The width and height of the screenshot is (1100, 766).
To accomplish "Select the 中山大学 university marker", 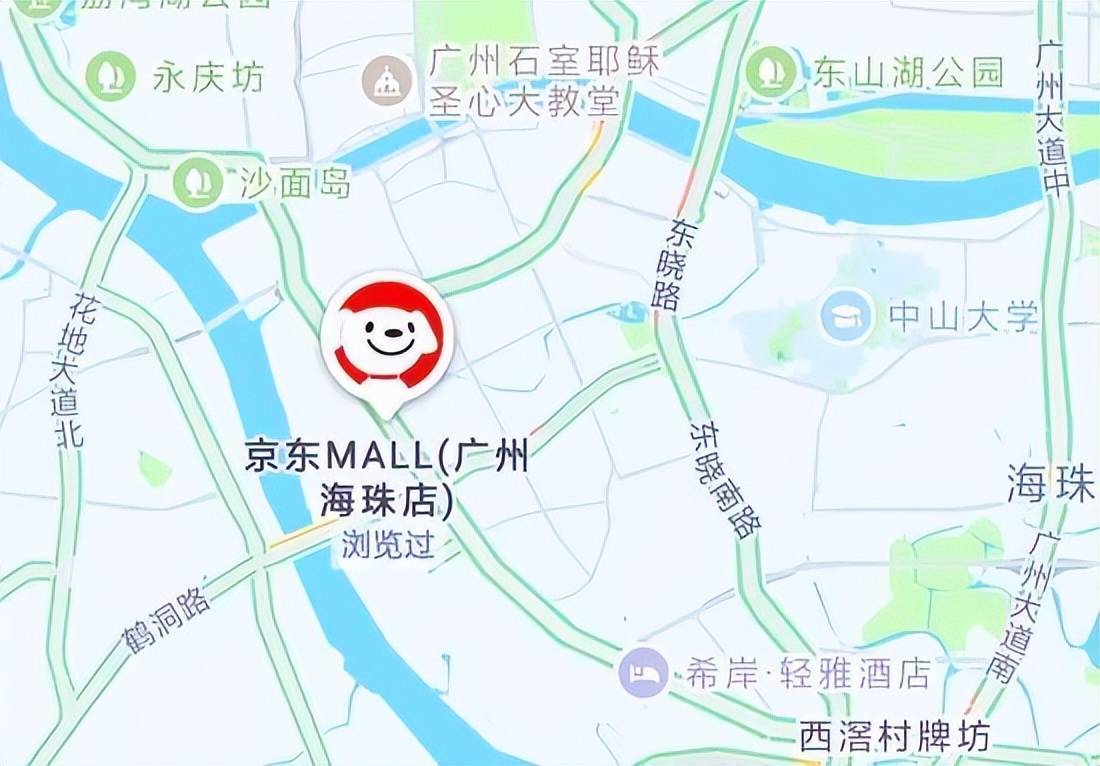I will tap(846, 317).
